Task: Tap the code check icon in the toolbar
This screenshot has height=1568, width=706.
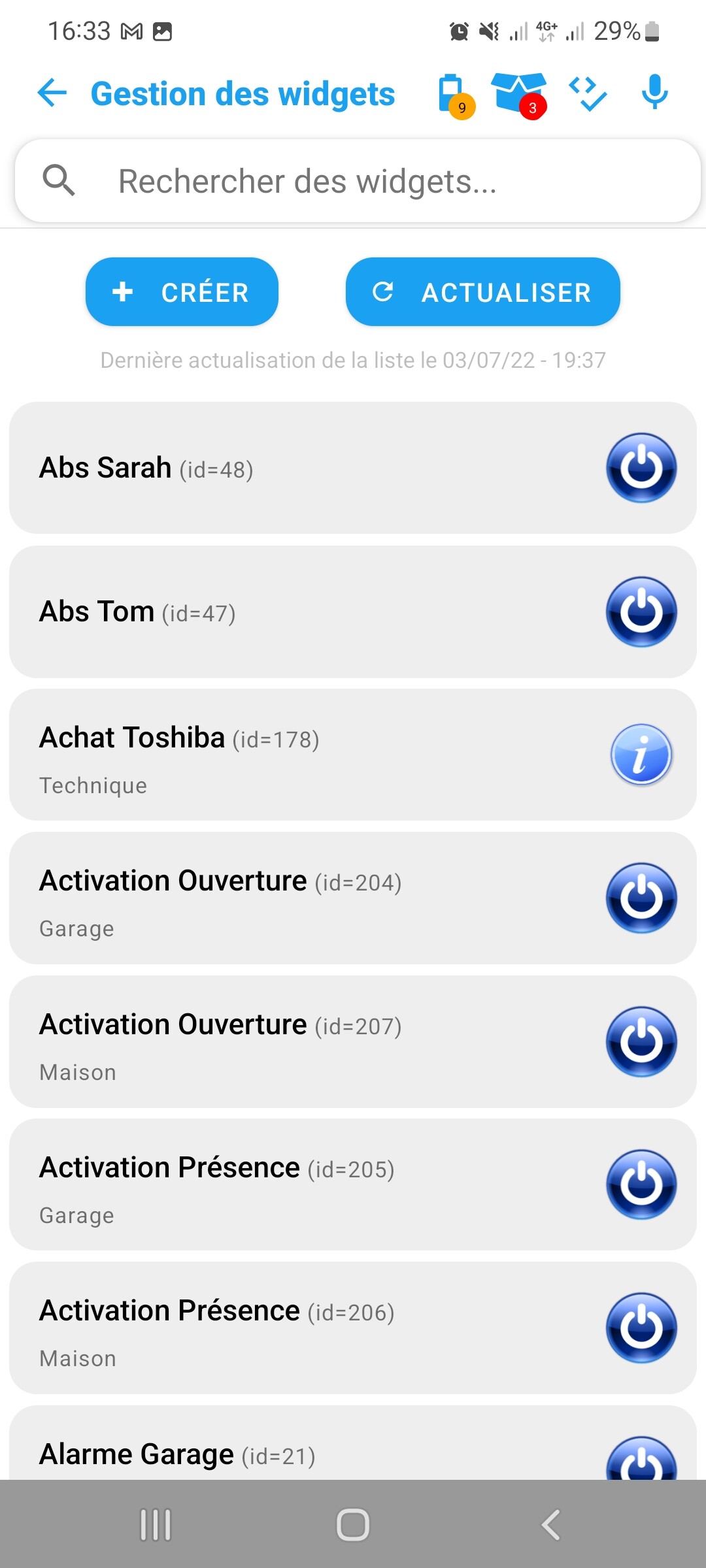Action: click(x=588, y=93)
